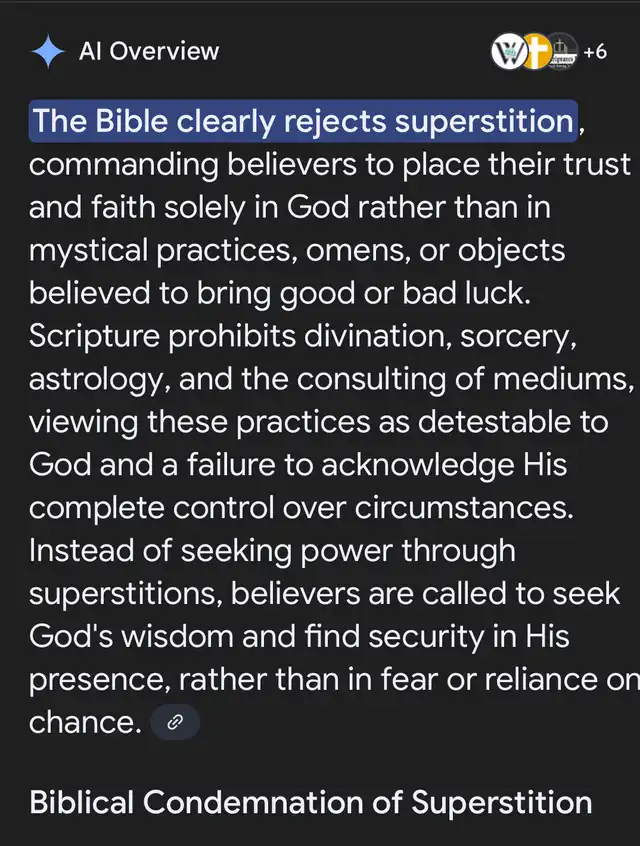Image resolution: width=640 pixels, height=846 pixels.
Task: Open highlighted "The Bible clearly rejects superstition" text
Action: 303,121
